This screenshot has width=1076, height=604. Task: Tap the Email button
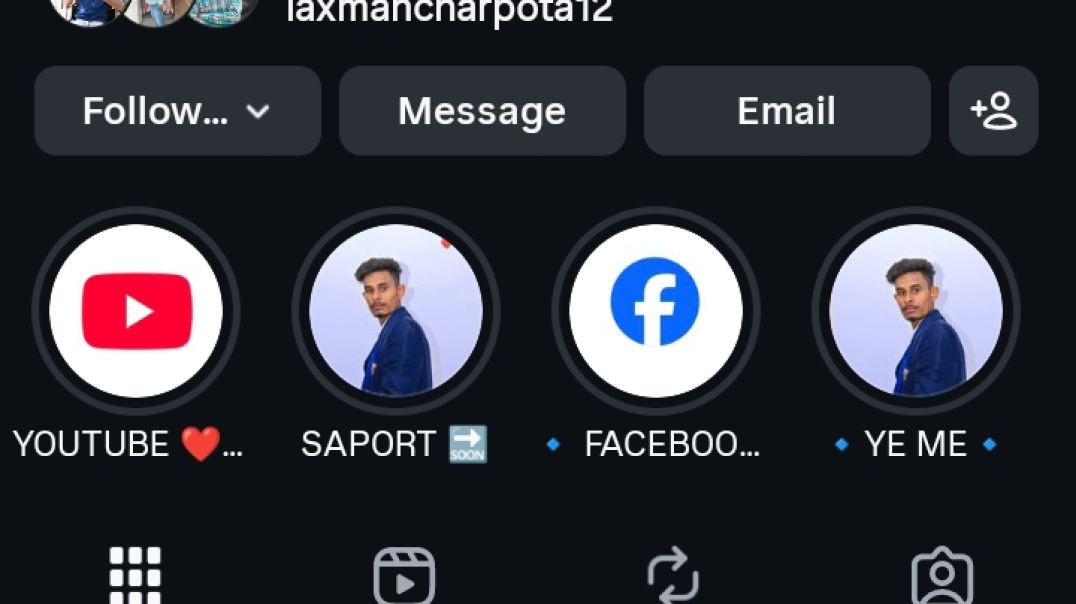[786, 111]
